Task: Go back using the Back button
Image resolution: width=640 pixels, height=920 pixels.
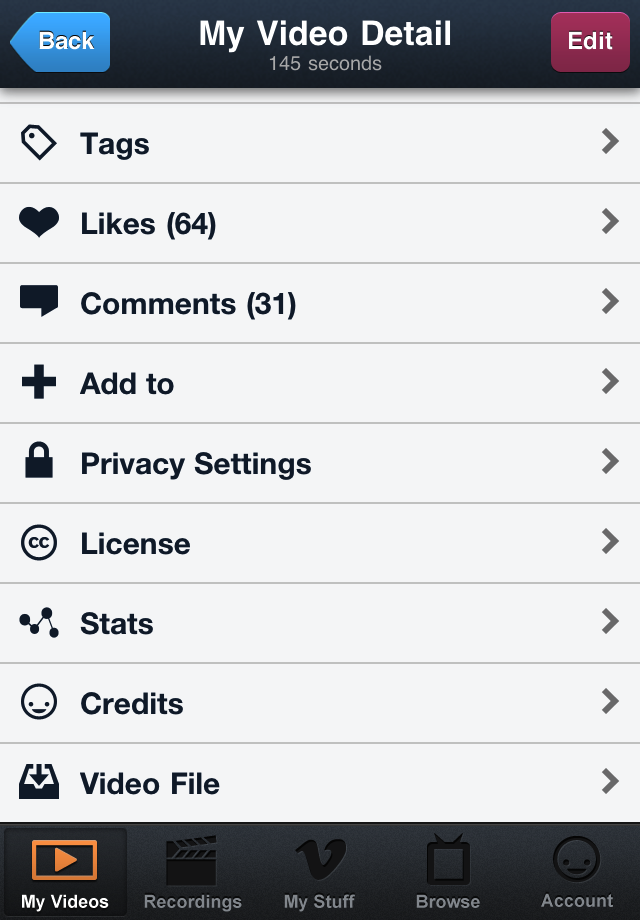Action: 61,42
